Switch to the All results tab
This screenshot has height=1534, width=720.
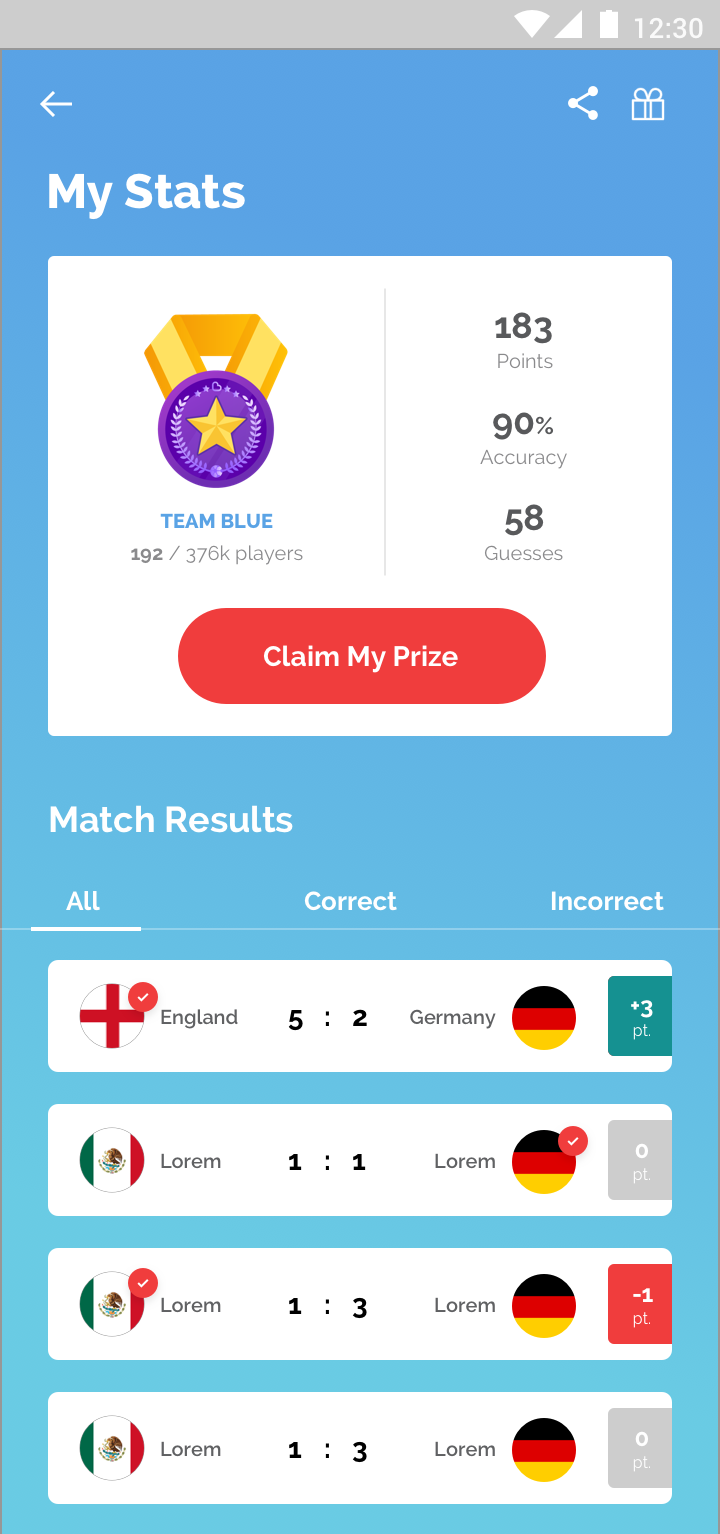click(84, 901)
